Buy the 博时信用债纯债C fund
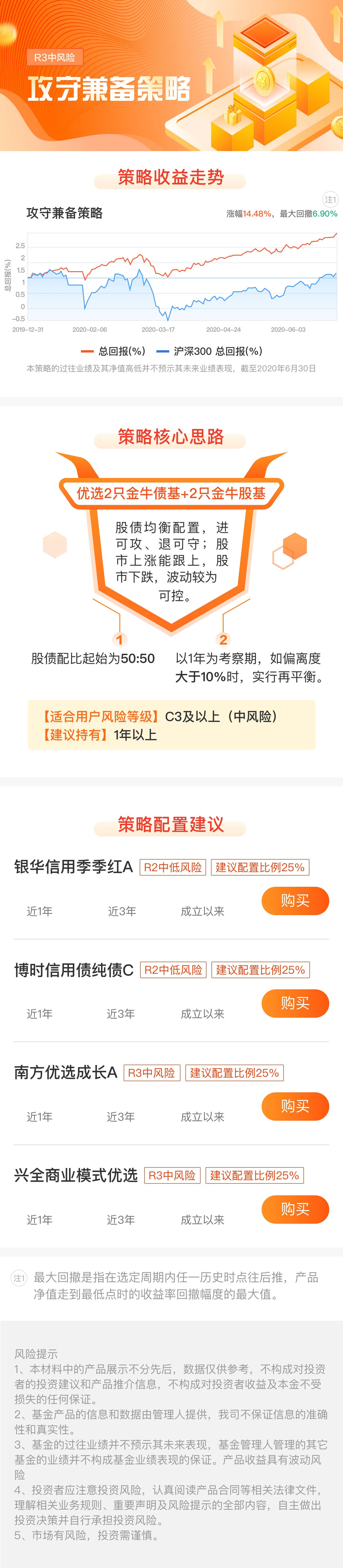 pyautogui.click(x=295, y=1003)
